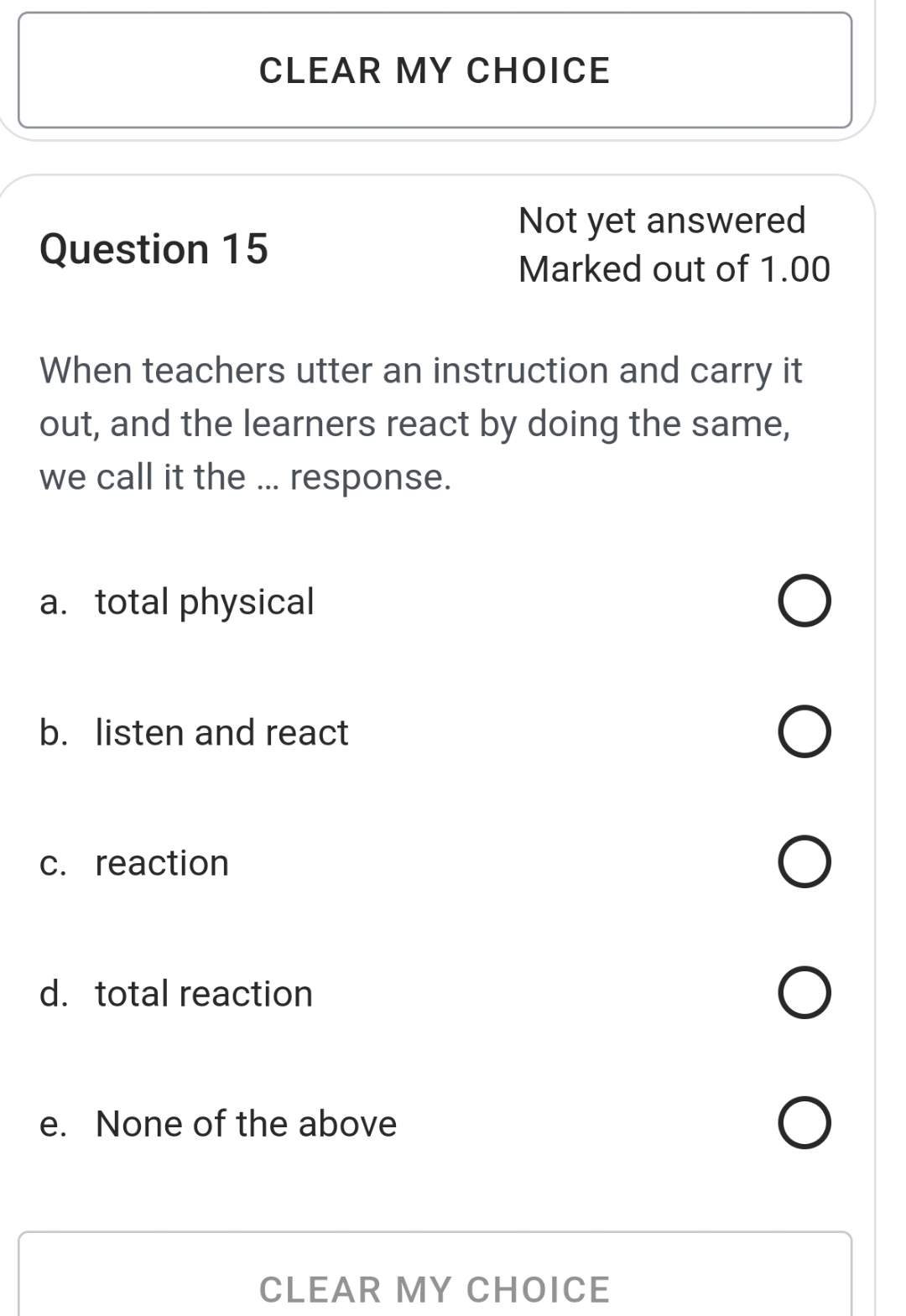Click the option label total reaction
Image resolution: width=906 pixels, height=1316 pixels.
202,993
